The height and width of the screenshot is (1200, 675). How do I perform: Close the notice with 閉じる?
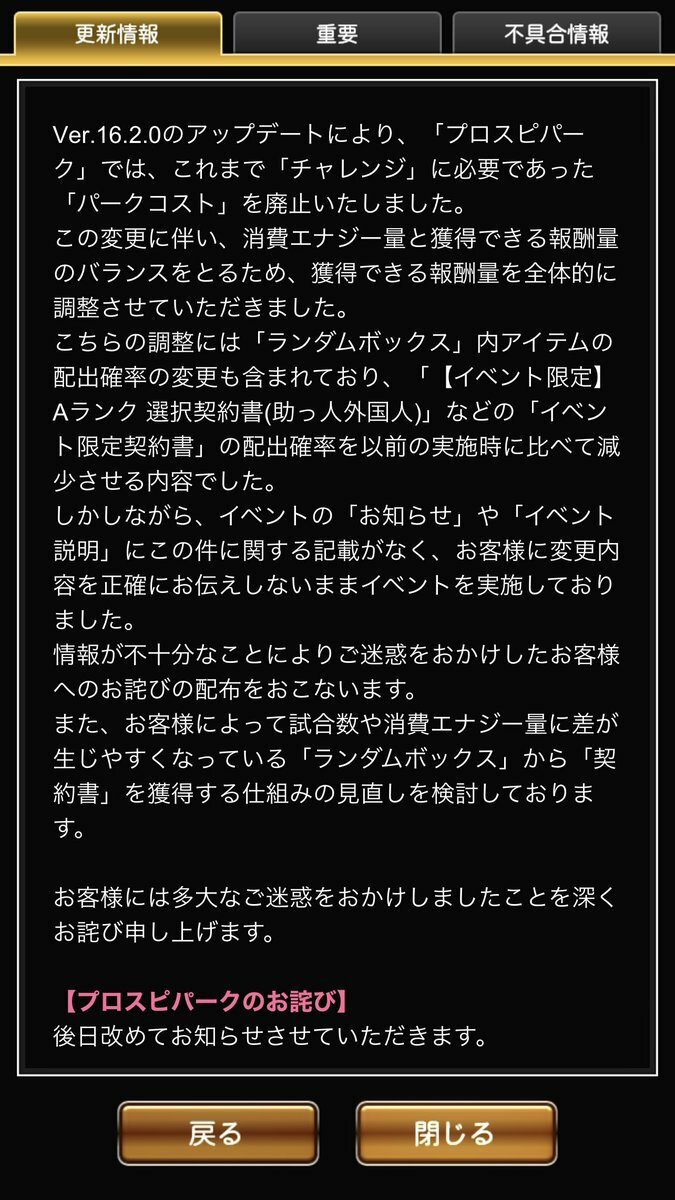455,1133
